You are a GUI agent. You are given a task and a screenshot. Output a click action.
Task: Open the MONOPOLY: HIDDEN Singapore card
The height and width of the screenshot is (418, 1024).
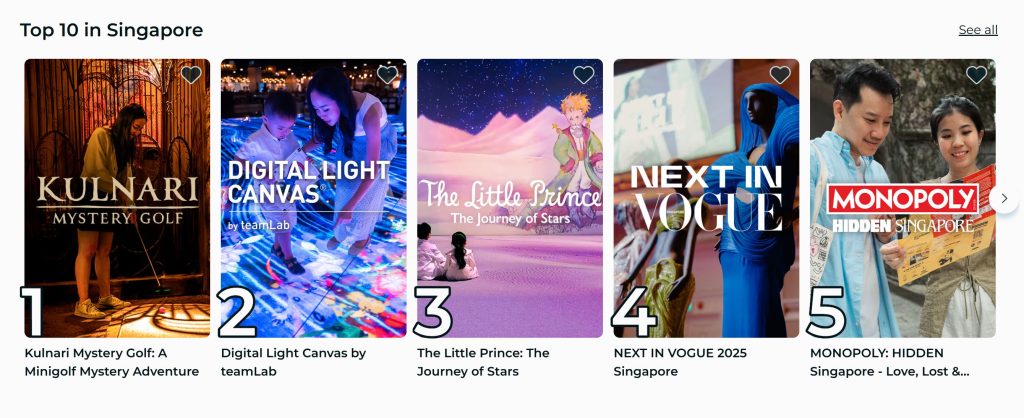(900, 200)
